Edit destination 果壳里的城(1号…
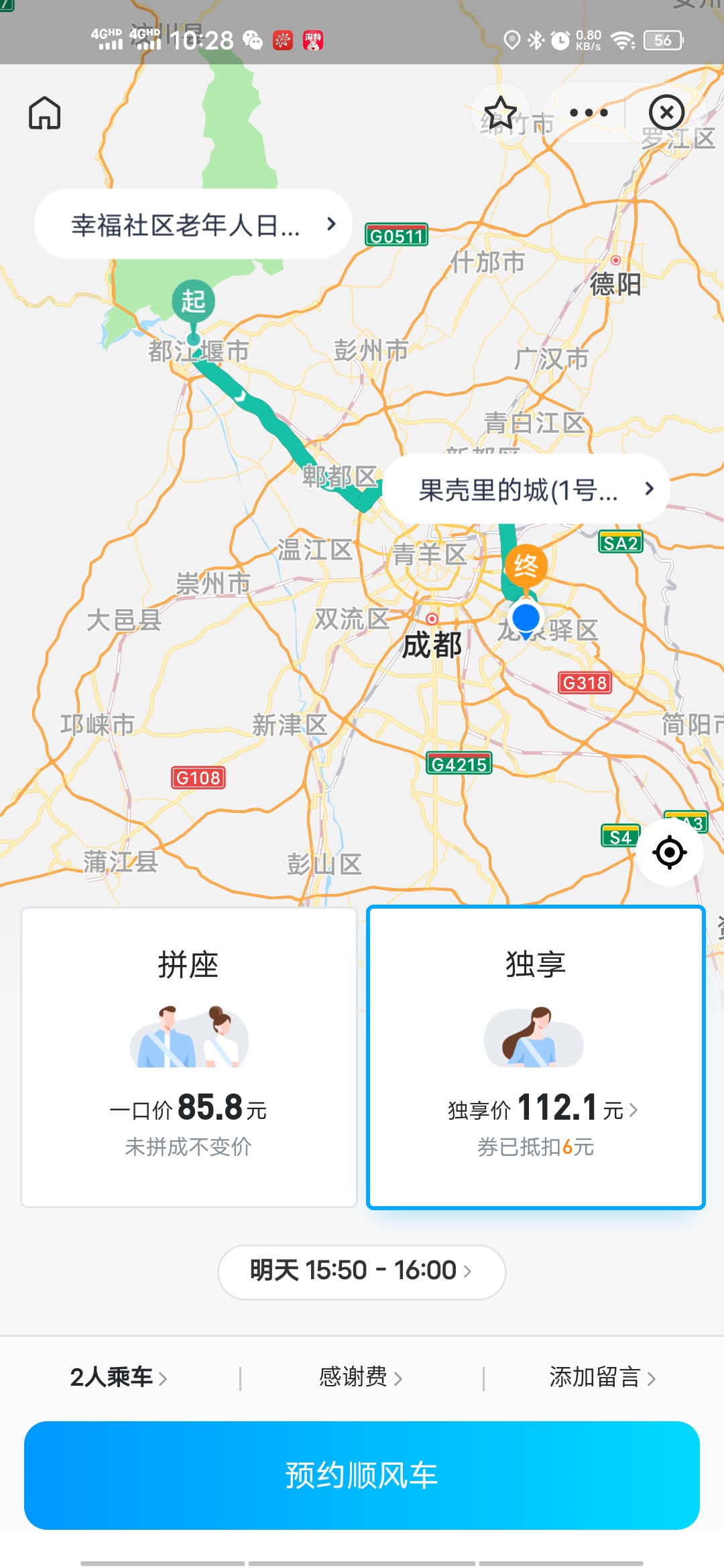 [526, 489]
